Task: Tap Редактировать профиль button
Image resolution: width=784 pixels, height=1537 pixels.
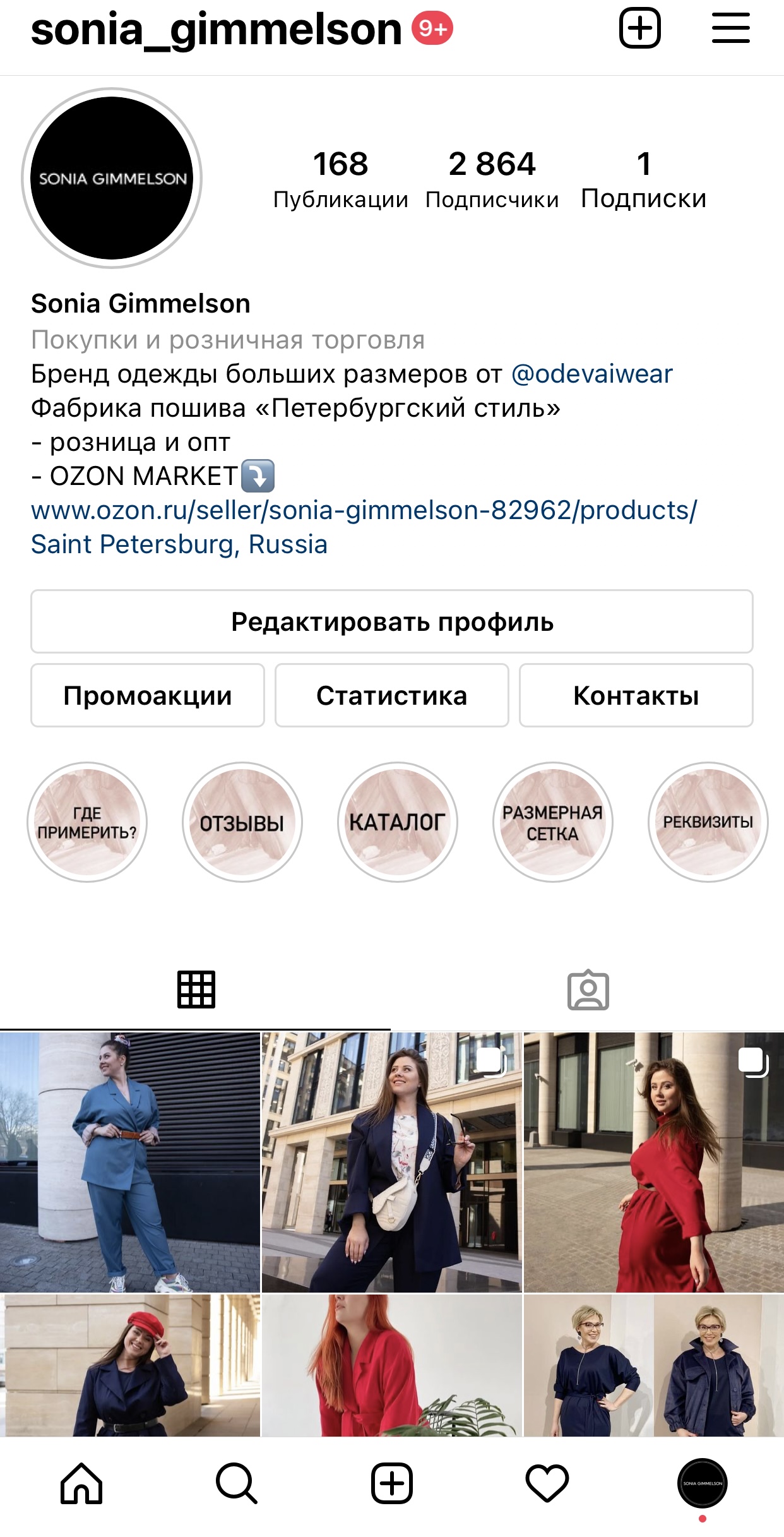Action: click(x=391, y=621)
